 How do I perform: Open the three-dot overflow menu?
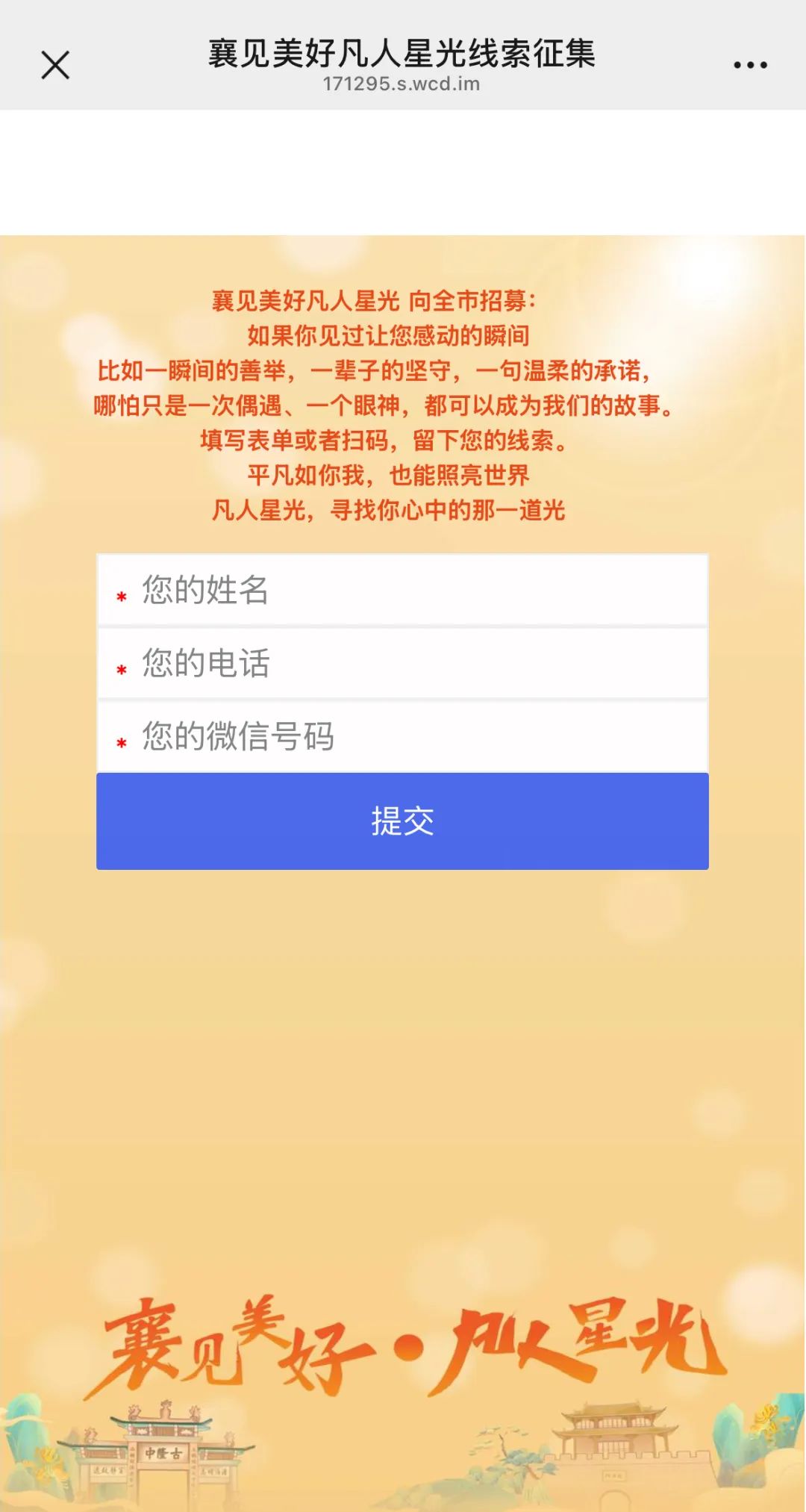click(x=750, y=65)
